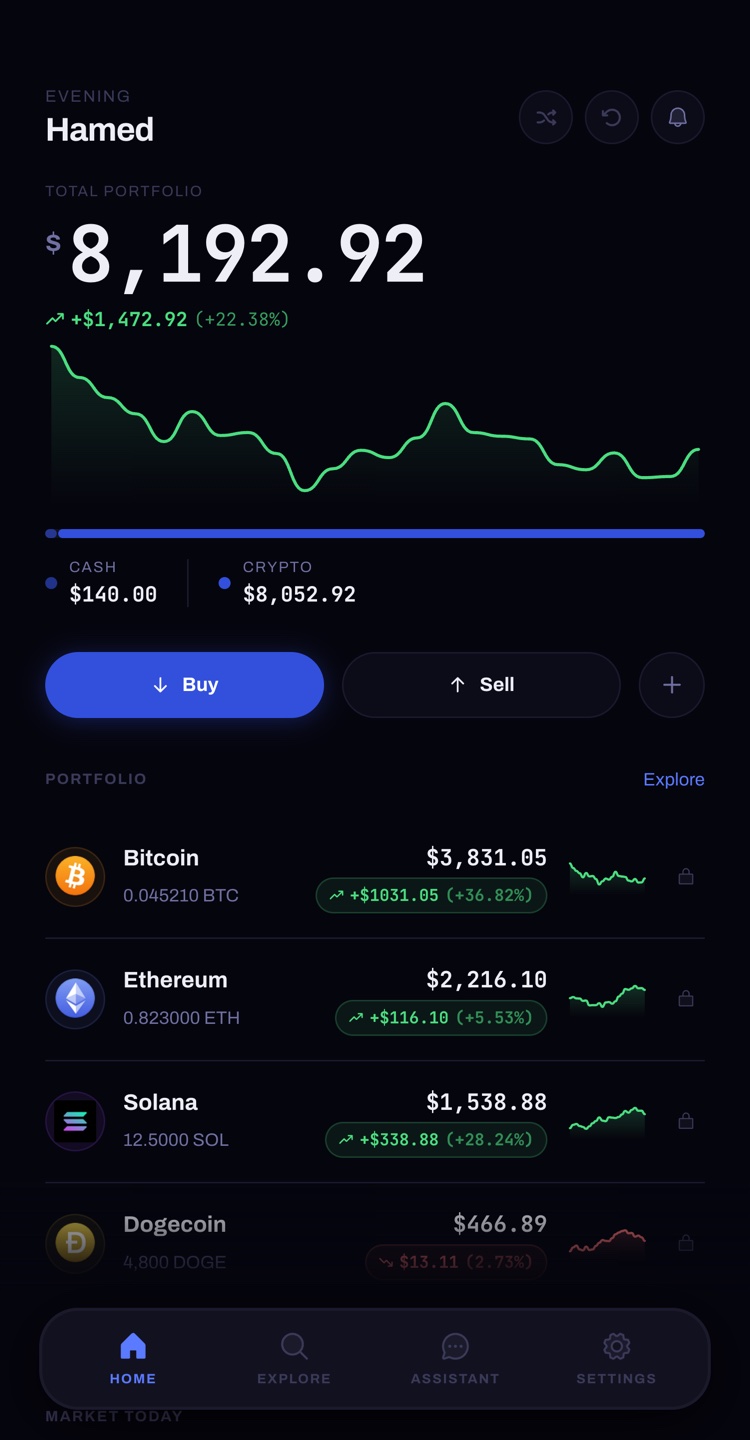Open the Bitcoin holding row
Viewport: 750px width, 1440px height.
coord(375,877)
